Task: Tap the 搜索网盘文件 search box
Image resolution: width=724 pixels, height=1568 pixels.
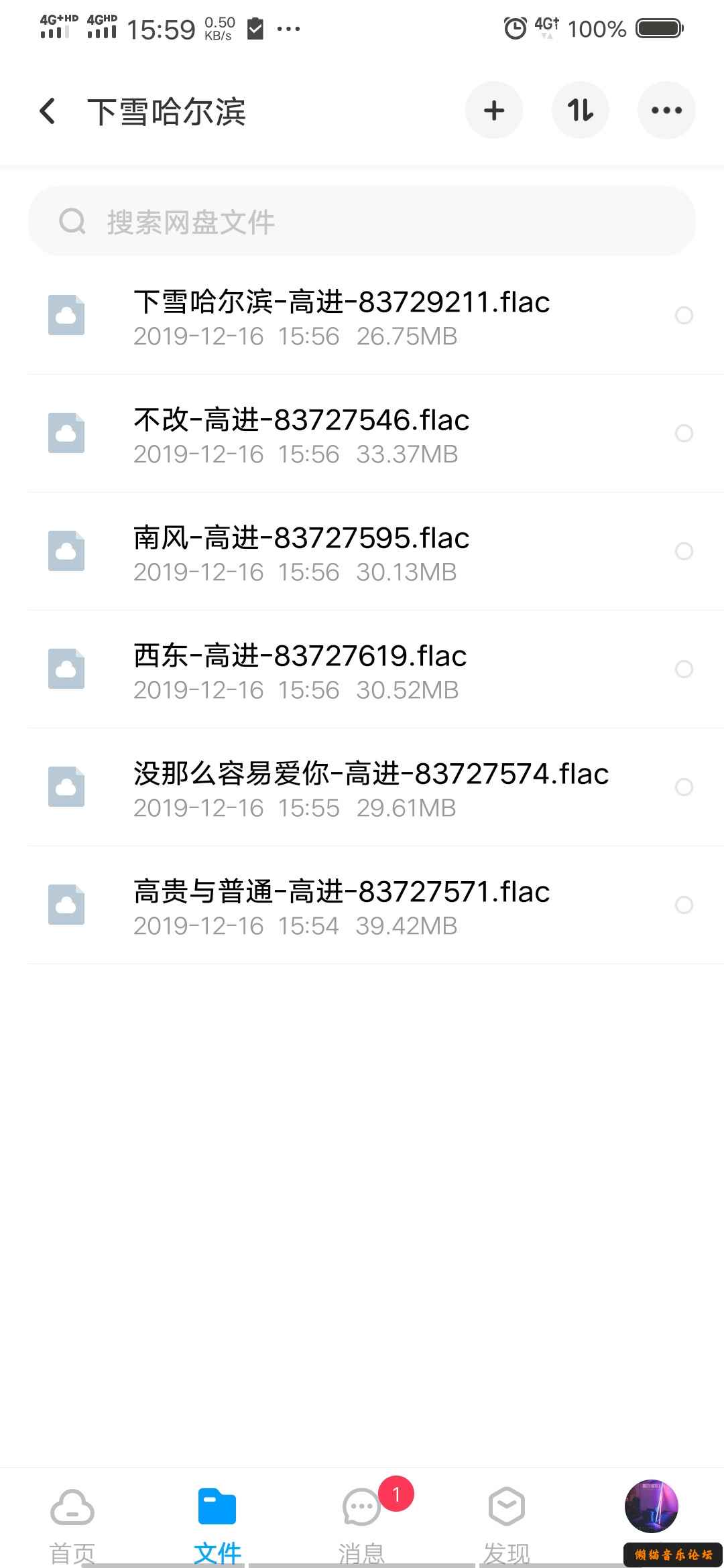Action: (x=362, y=222)
